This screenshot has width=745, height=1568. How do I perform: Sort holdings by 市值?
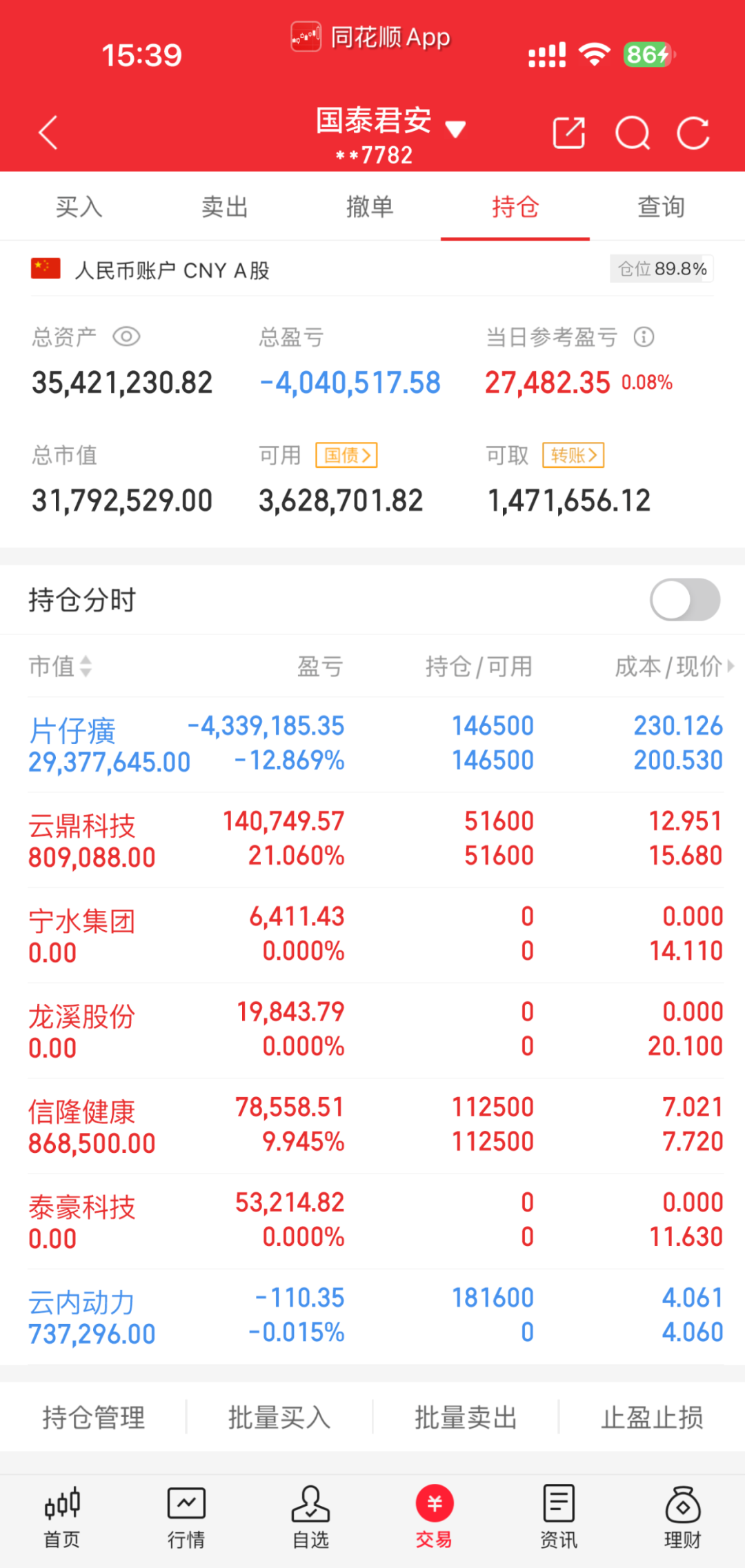click(60, 666)
